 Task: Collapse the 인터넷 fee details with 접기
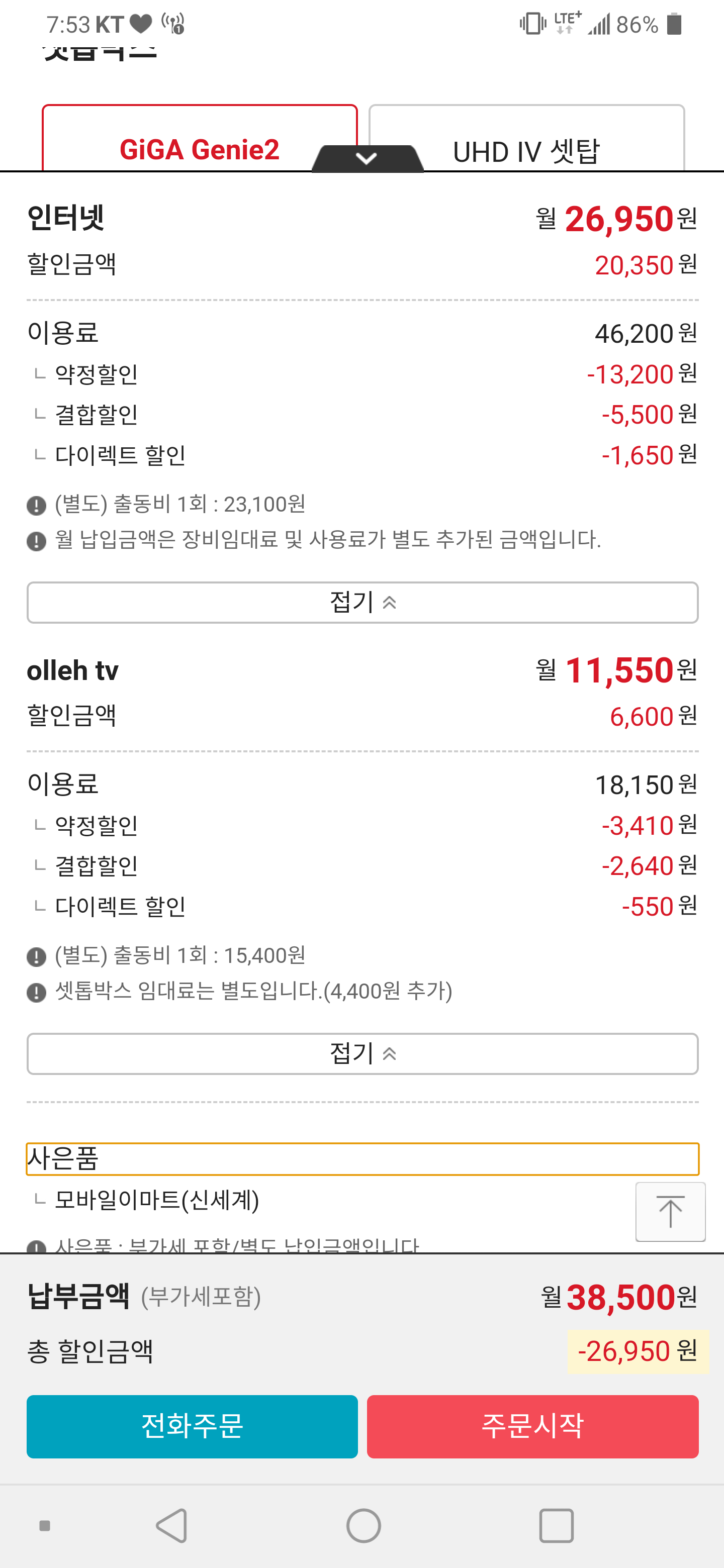(x=363, y=603)
